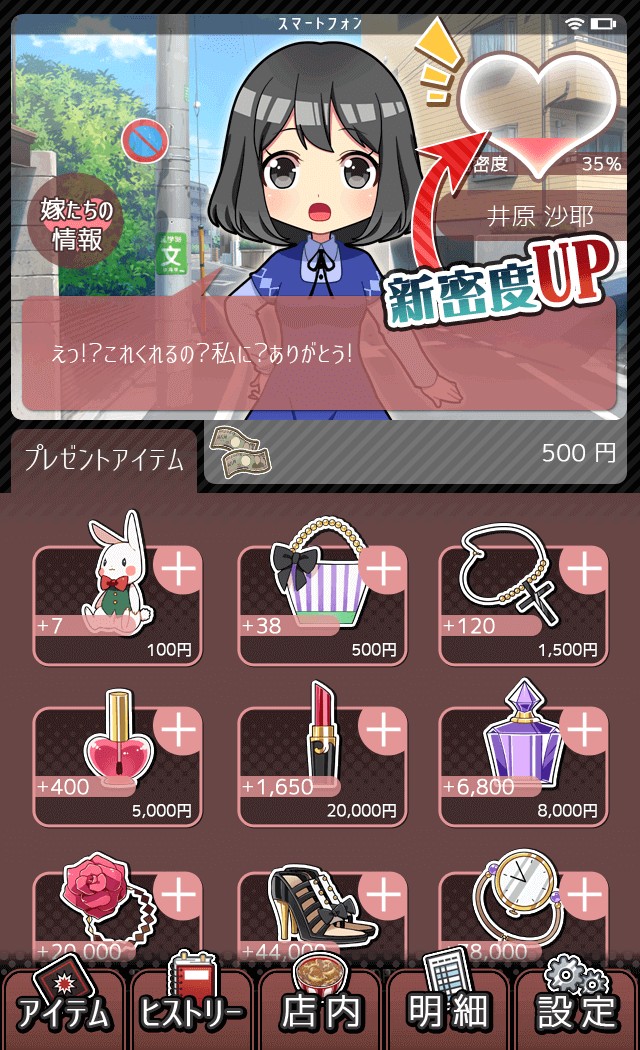View the 明細 details page
Viewport: 640px width, 1050px height.
[x=448, y=1010]
